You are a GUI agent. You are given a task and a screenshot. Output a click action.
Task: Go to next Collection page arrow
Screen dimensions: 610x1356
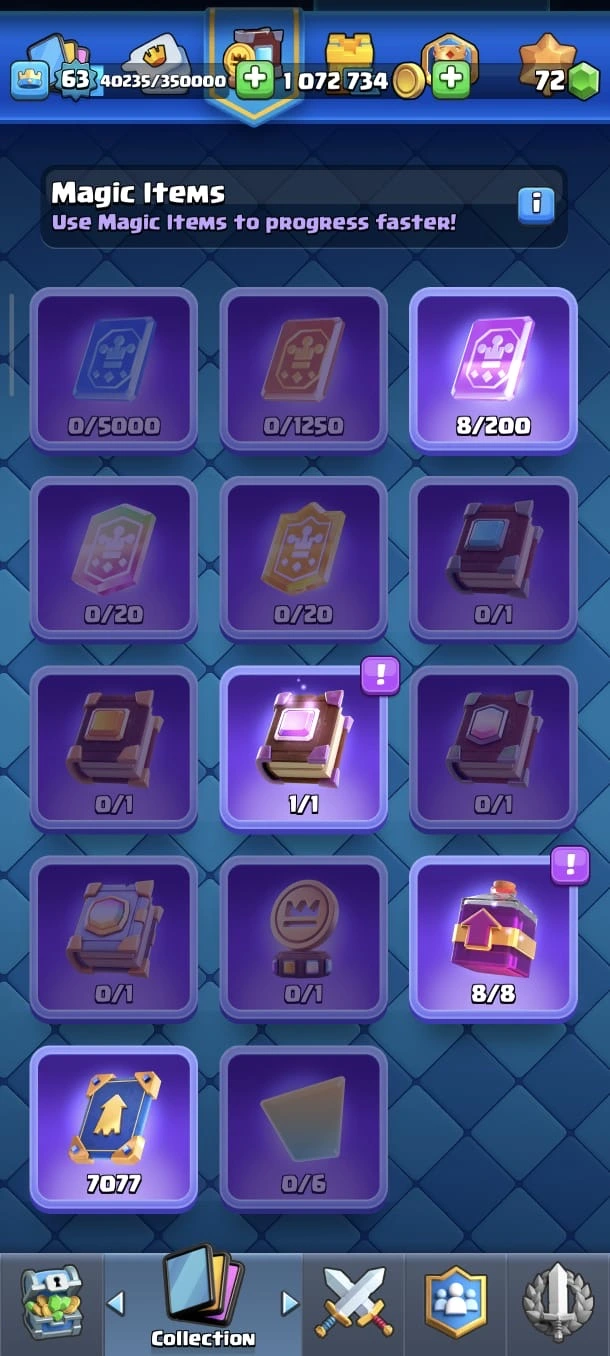tap(290, 1303)
